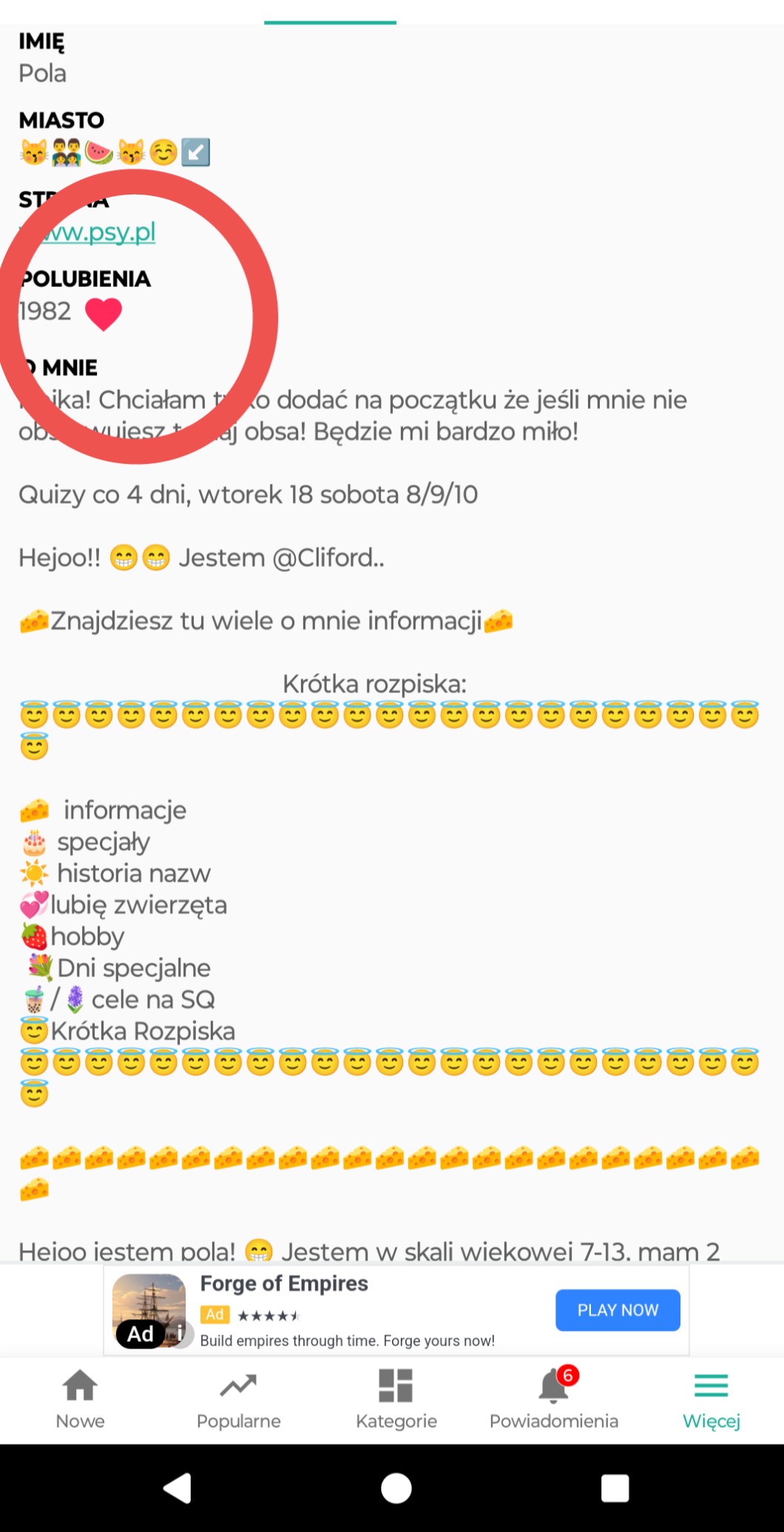
Task: Open the Kategorie tab
Action: (x=396, y=1398)
